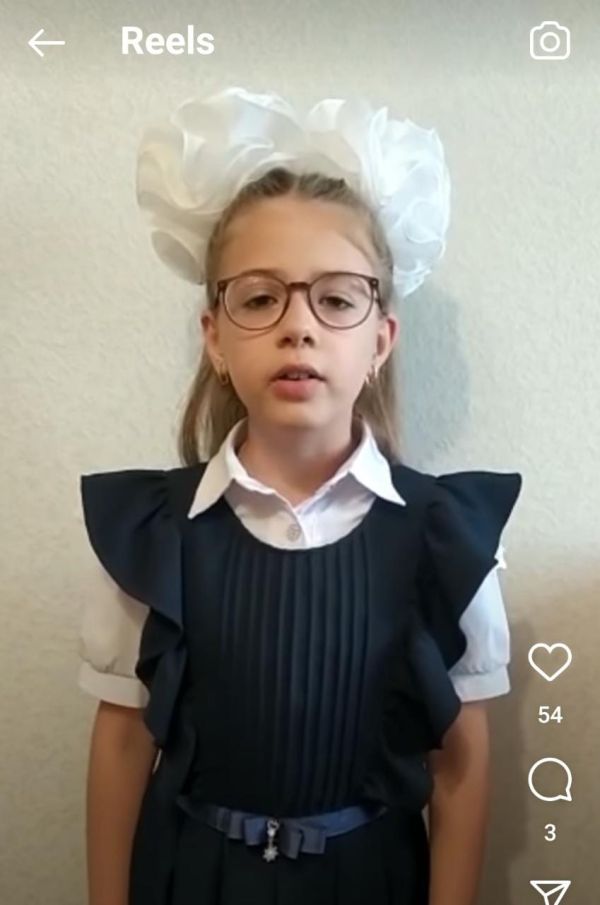Like this reel with the heart
Screen dimensions: 600x905
549,662
